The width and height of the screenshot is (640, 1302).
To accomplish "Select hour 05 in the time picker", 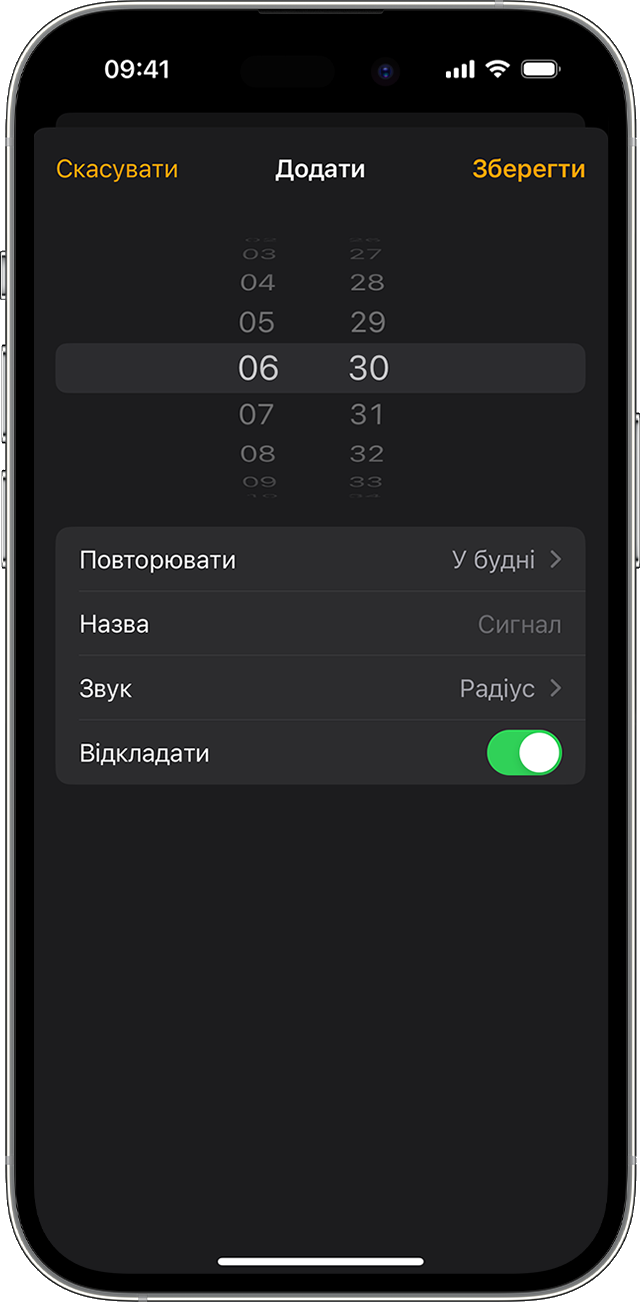I will 257,322.
